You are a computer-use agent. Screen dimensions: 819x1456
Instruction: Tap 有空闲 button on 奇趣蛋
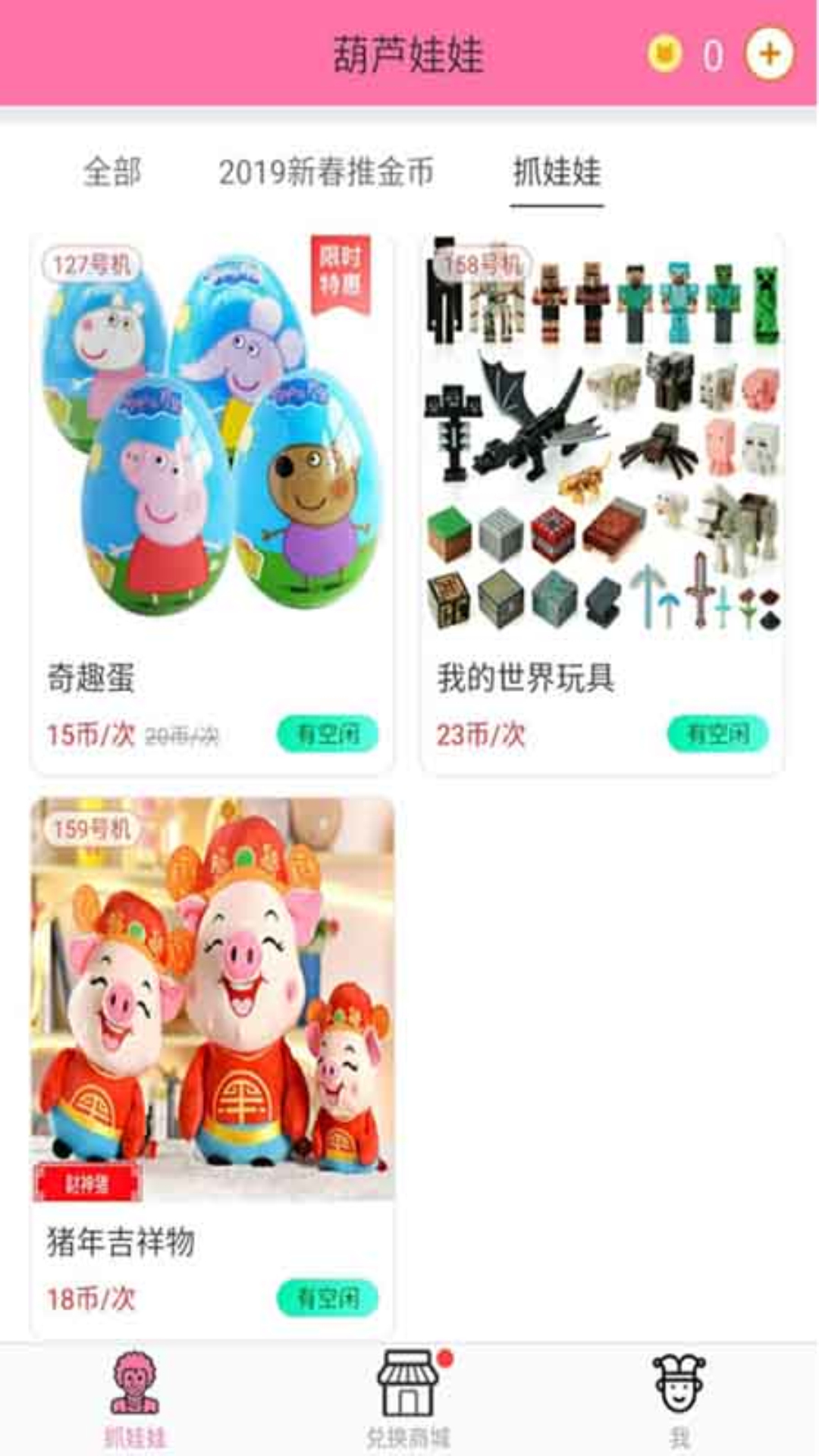[x=328, y=734]
